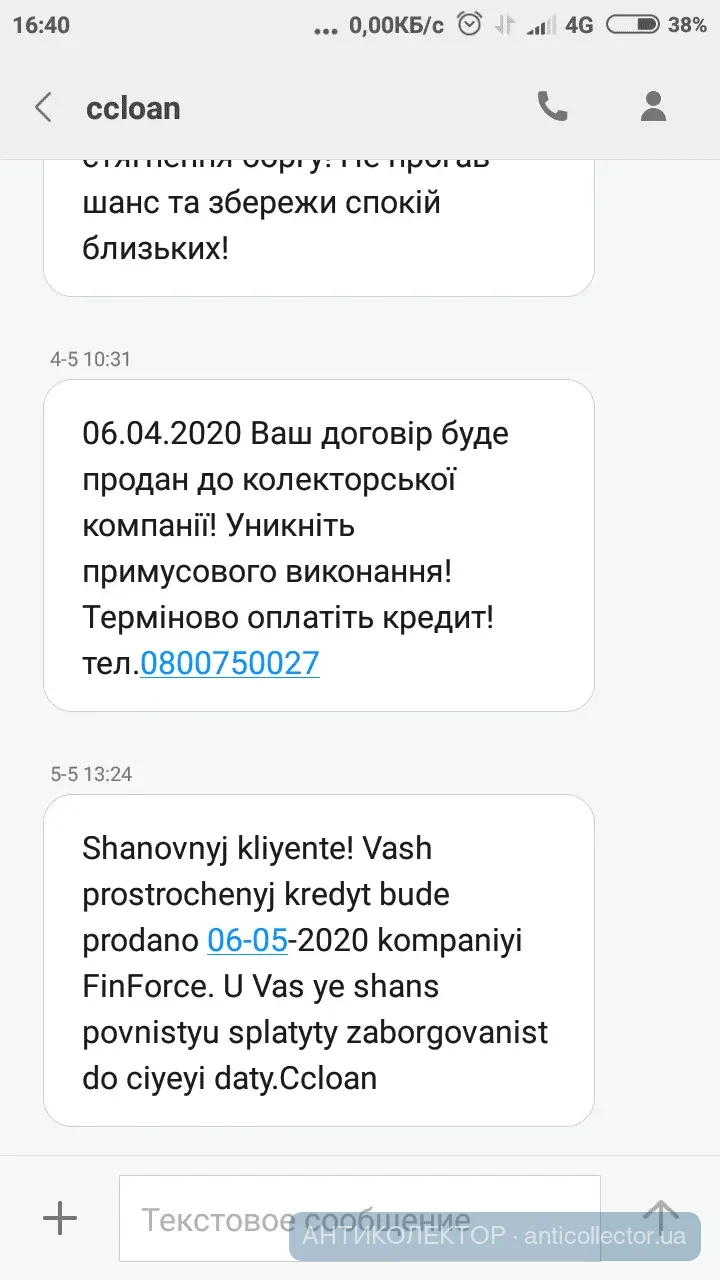This screenshot has height=1280, width=720.
Task: Tap the phone number link 0800750027
Action: [x=230, y=662]
